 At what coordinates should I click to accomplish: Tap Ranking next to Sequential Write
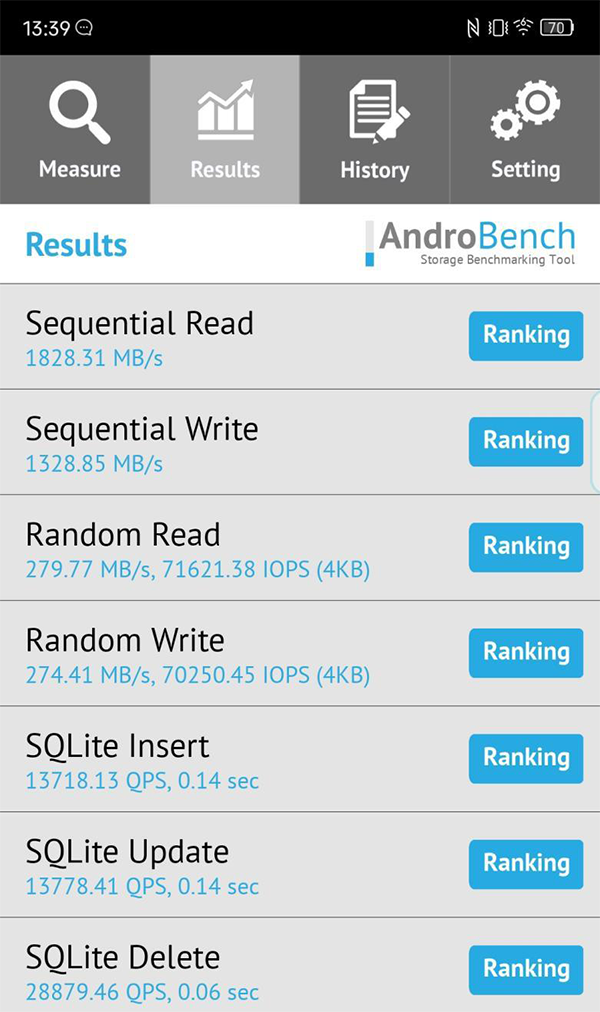[x=526, y=441]
